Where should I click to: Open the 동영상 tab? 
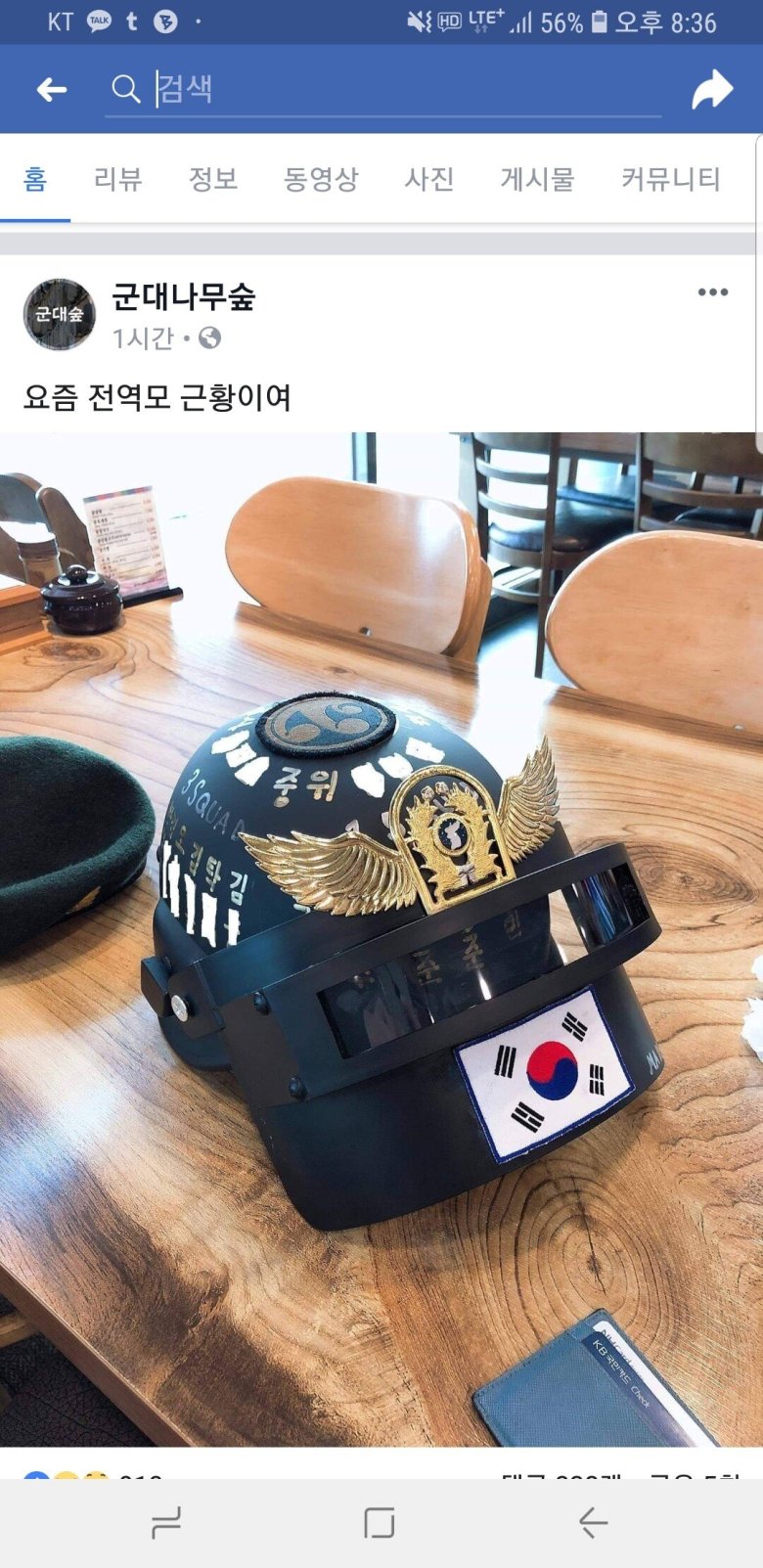(321, 179)
